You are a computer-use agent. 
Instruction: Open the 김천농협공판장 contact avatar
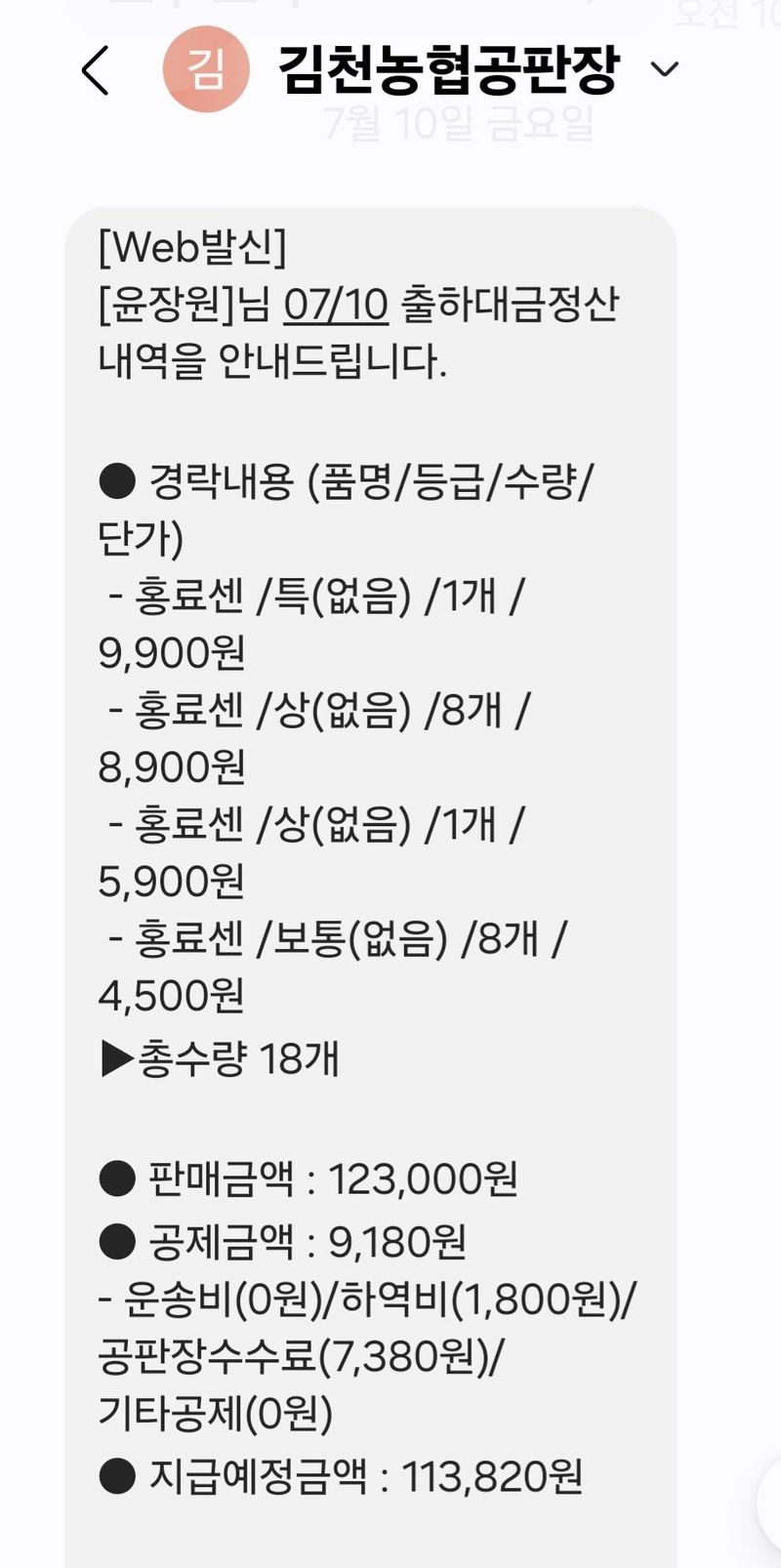pyautogui.click(x=206, y=69)
